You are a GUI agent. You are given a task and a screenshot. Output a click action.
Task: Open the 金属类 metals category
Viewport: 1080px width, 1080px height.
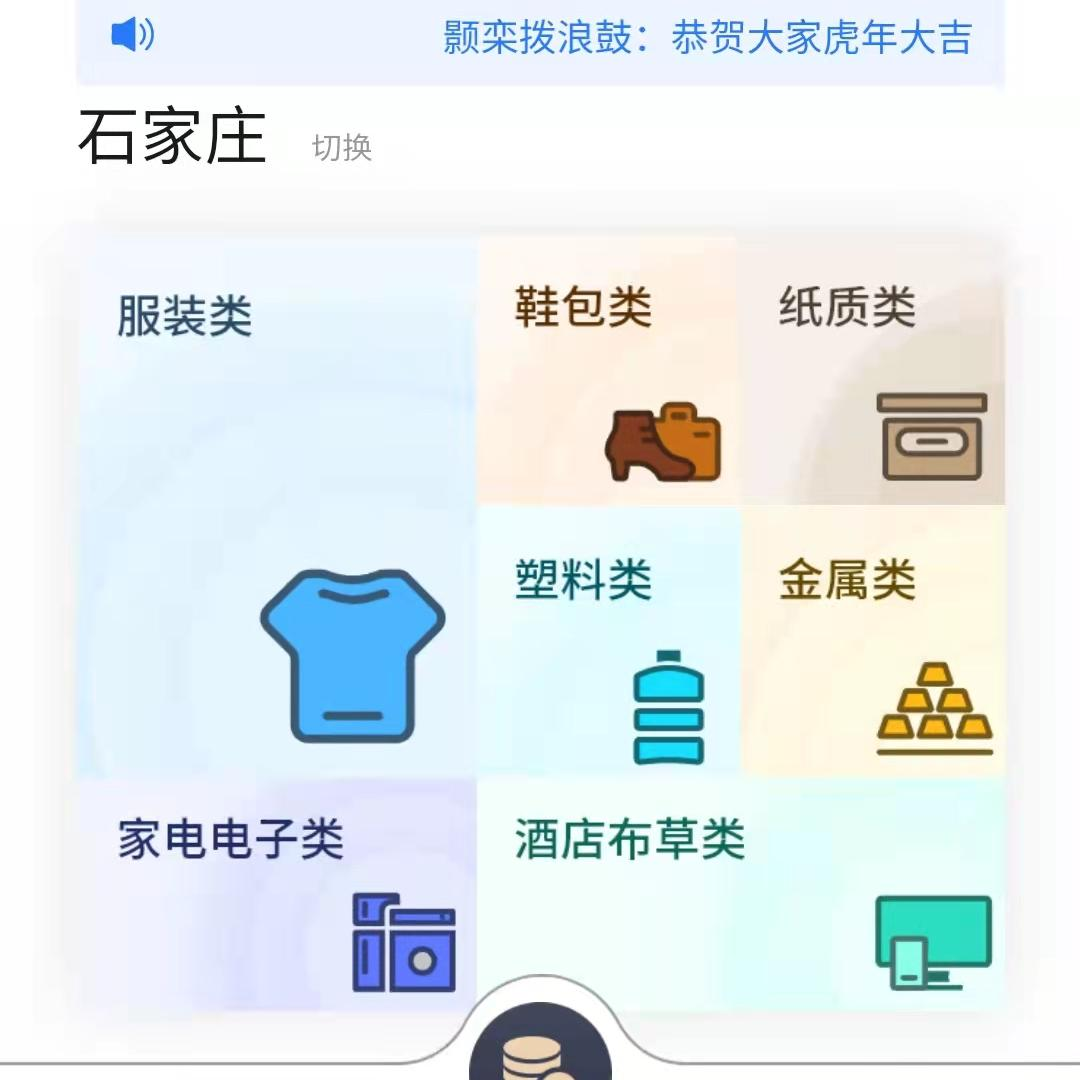(872, 642)
